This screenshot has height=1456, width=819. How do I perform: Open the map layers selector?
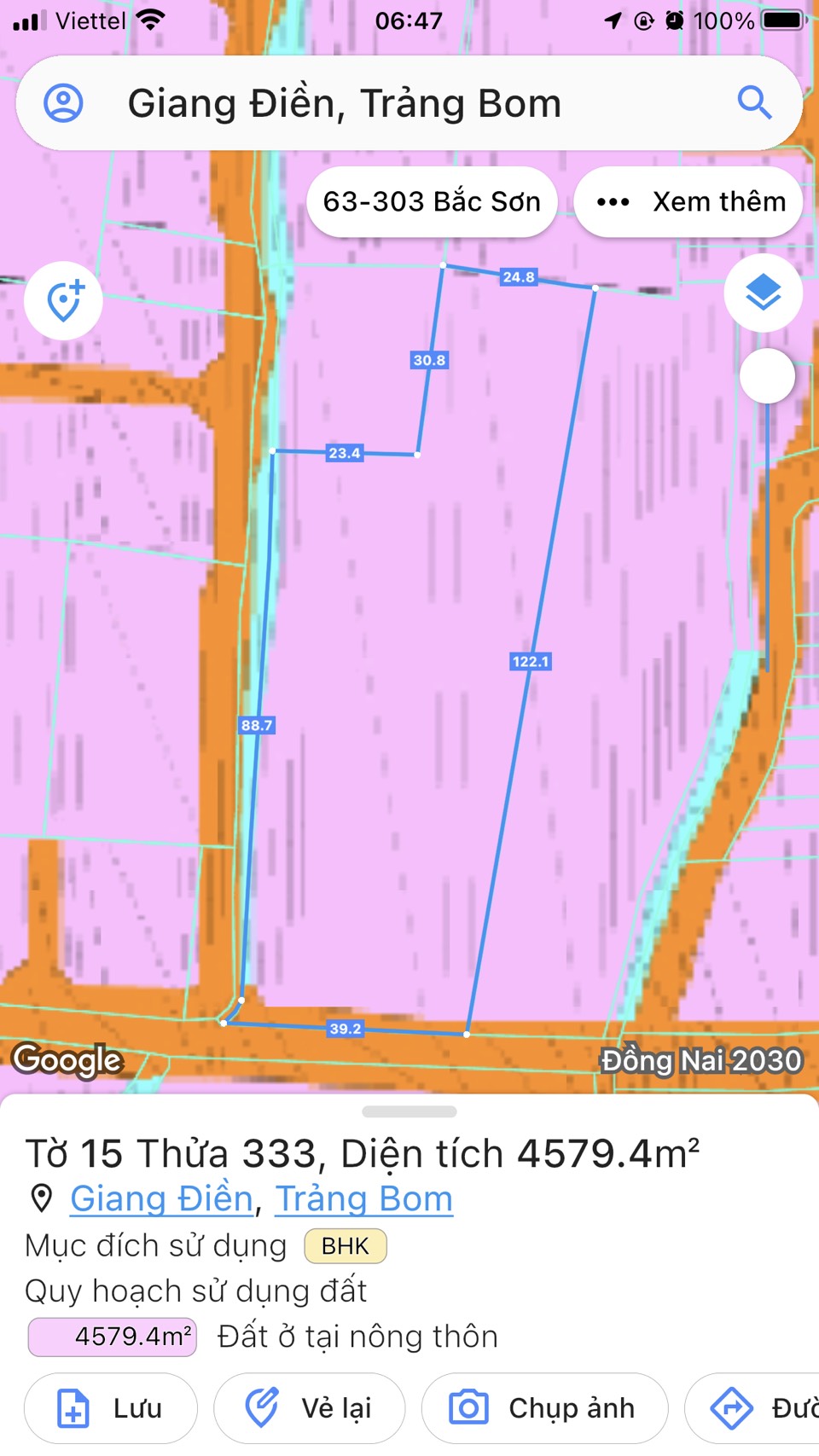(x=763, y=293)
